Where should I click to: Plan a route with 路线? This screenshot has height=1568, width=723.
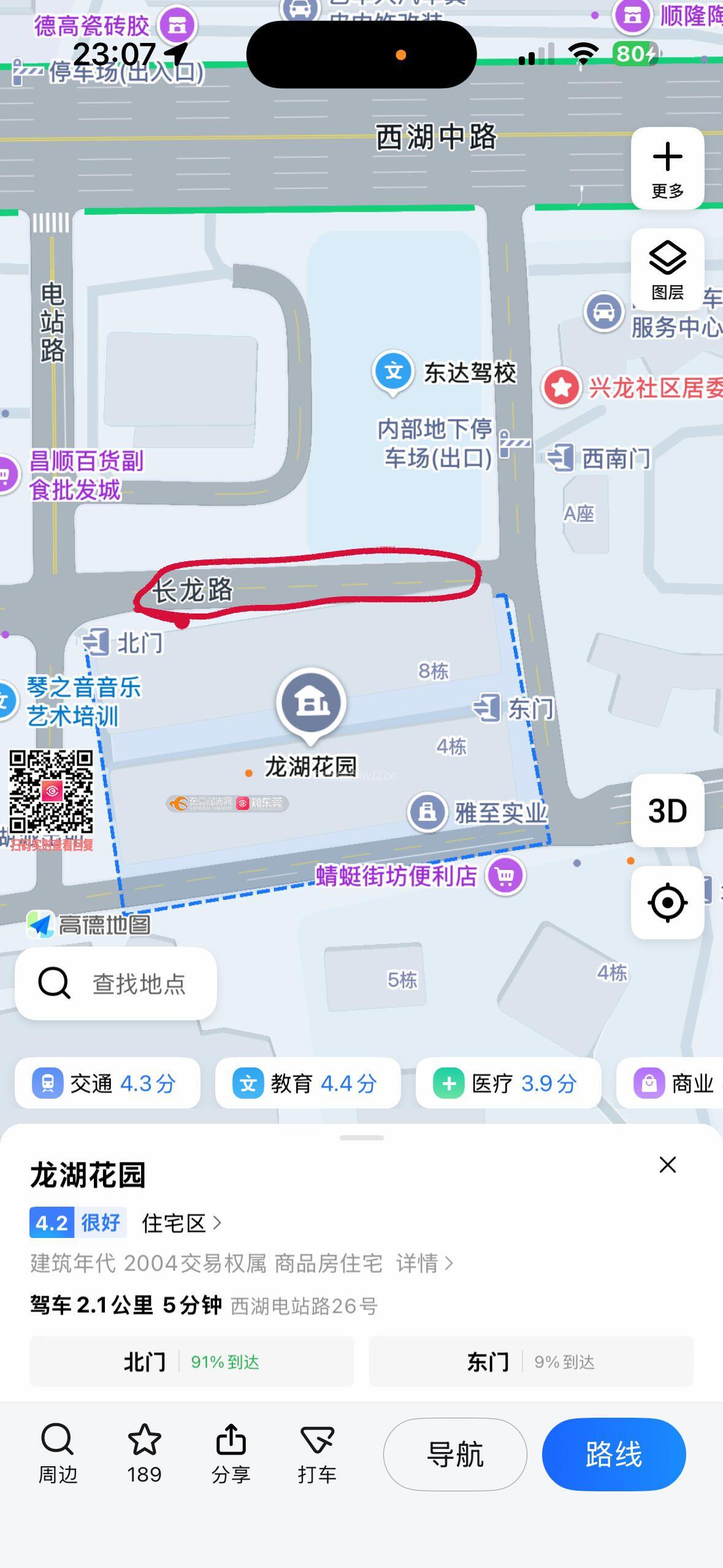pyautogui.click(x=613, y=1454)
